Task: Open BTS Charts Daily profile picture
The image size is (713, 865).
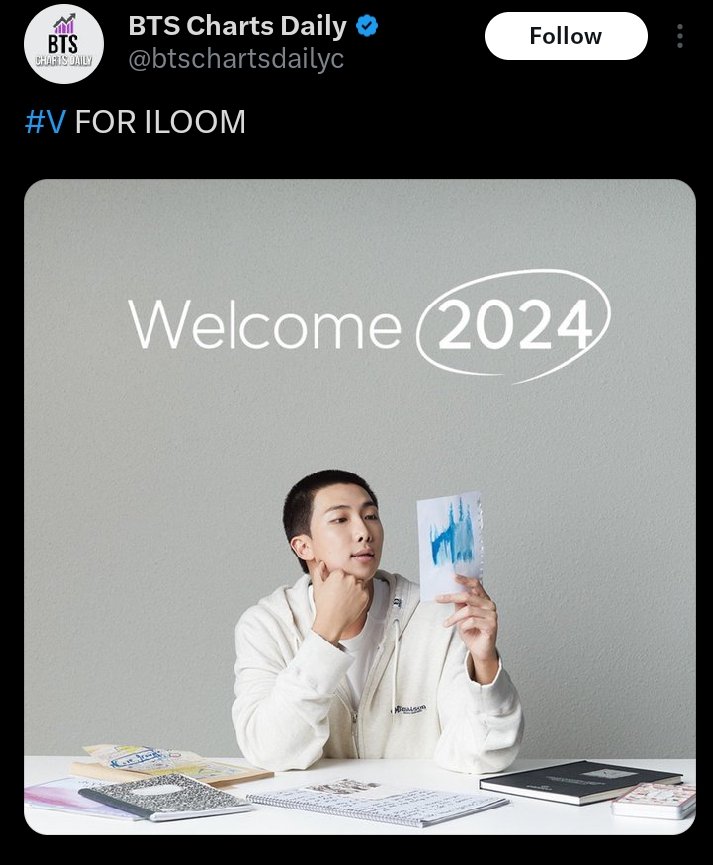Action: click(64, 44)
